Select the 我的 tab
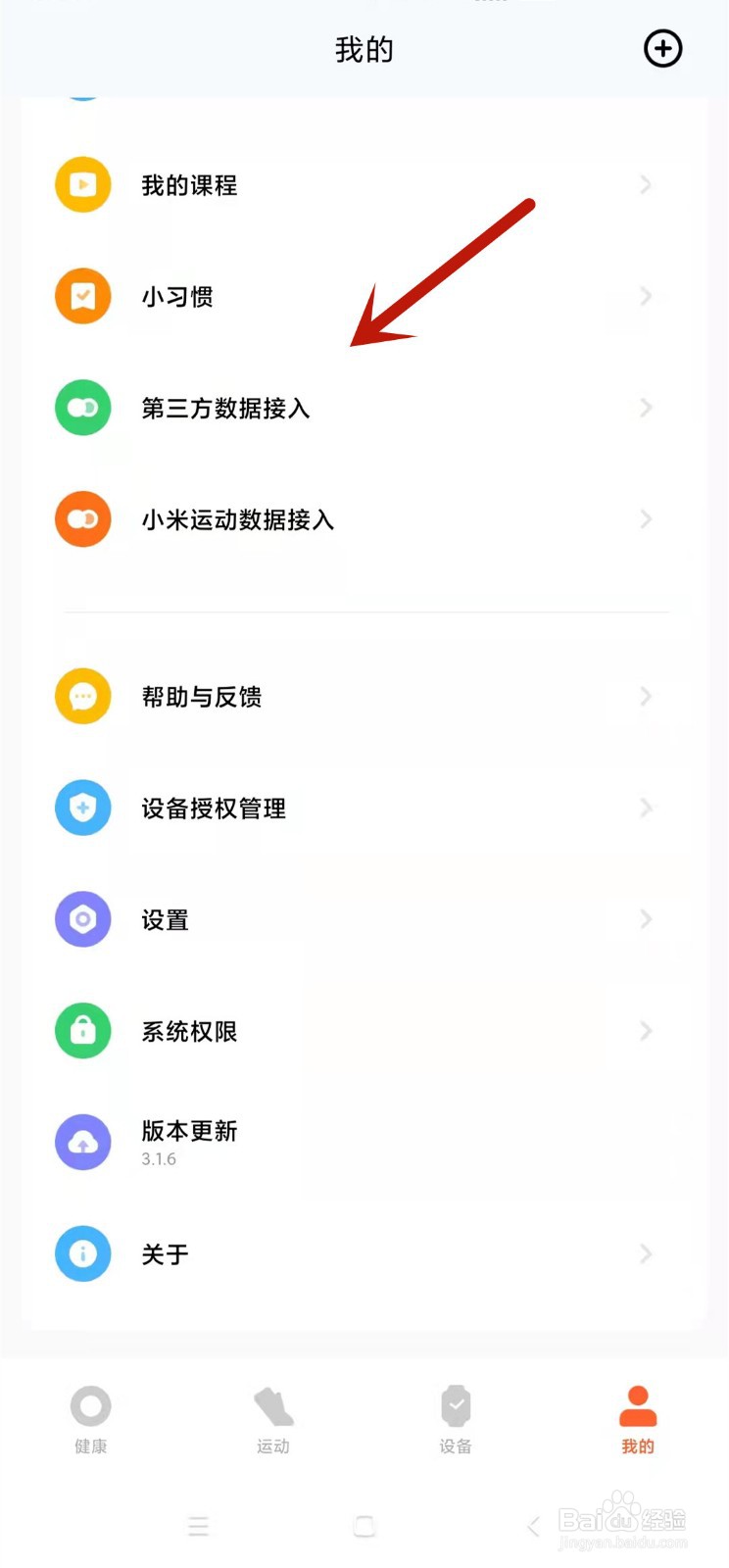This screenshot has height=1568, width=729. pyautogui.click(x=638, y=1418)
